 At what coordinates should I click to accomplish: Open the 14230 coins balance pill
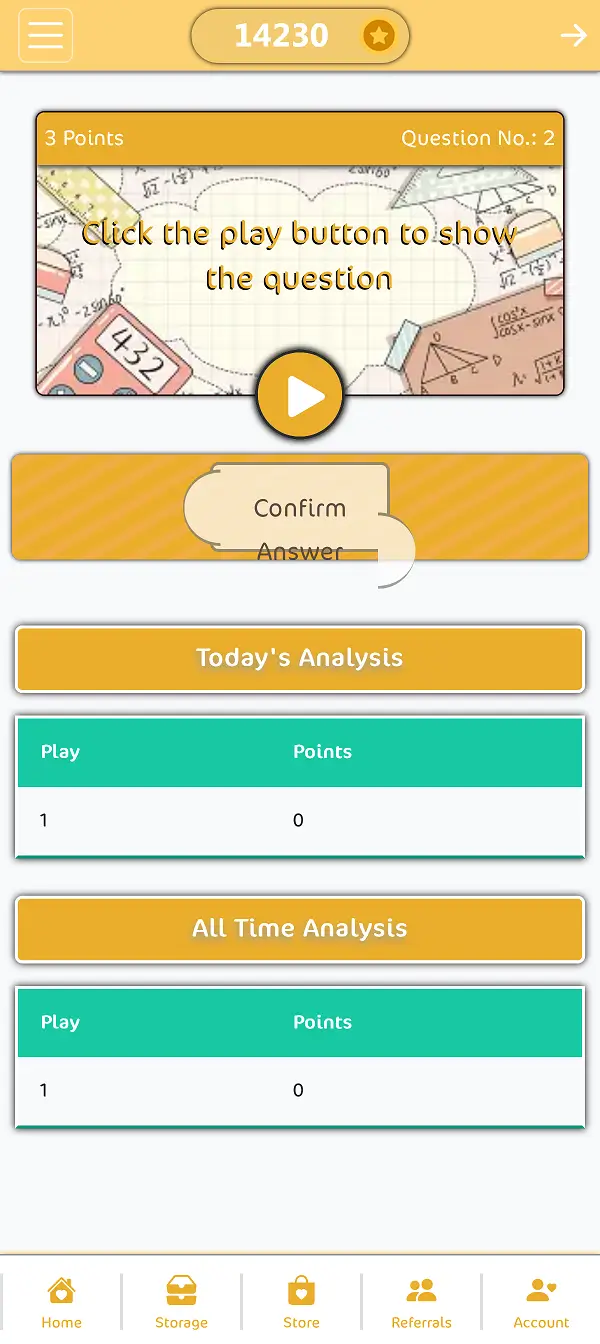tap(300, 36)
